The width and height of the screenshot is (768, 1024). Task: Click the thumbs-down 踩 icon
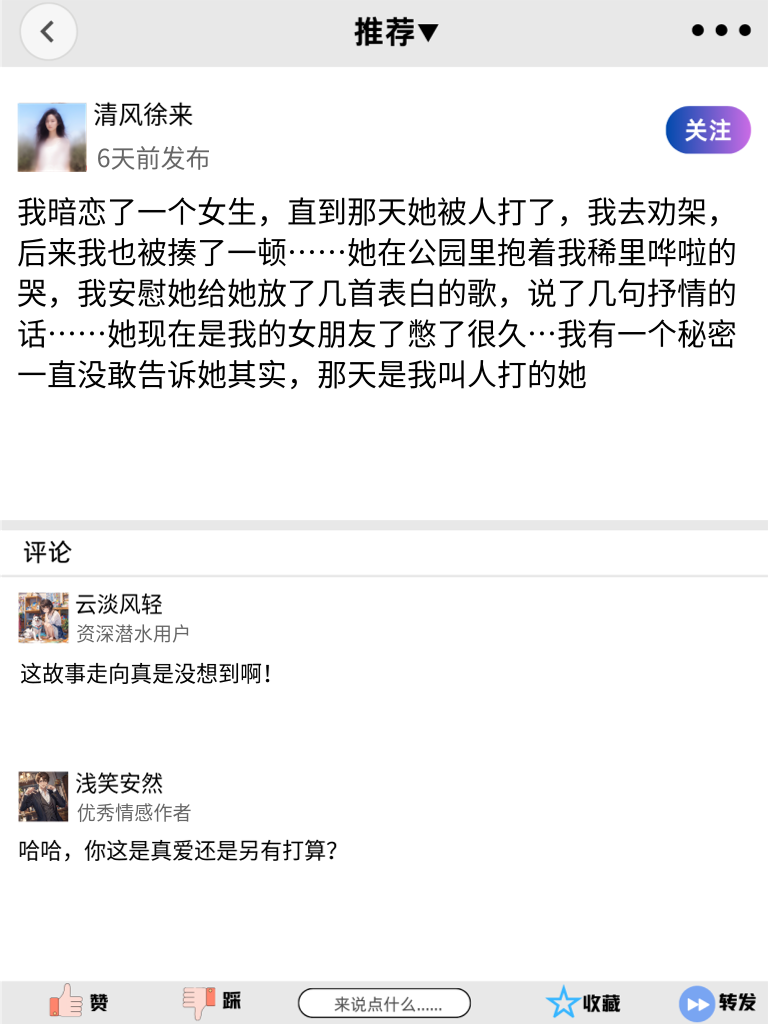point(199,1001)
